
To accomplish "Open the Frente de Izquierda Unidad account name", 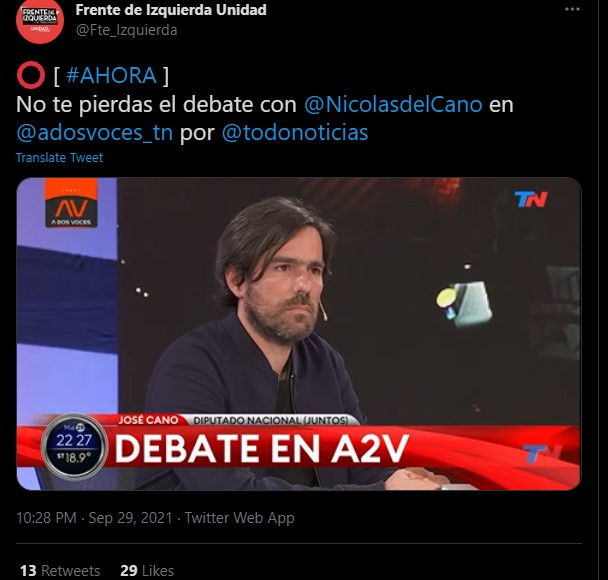I will (x=171, y=10).
